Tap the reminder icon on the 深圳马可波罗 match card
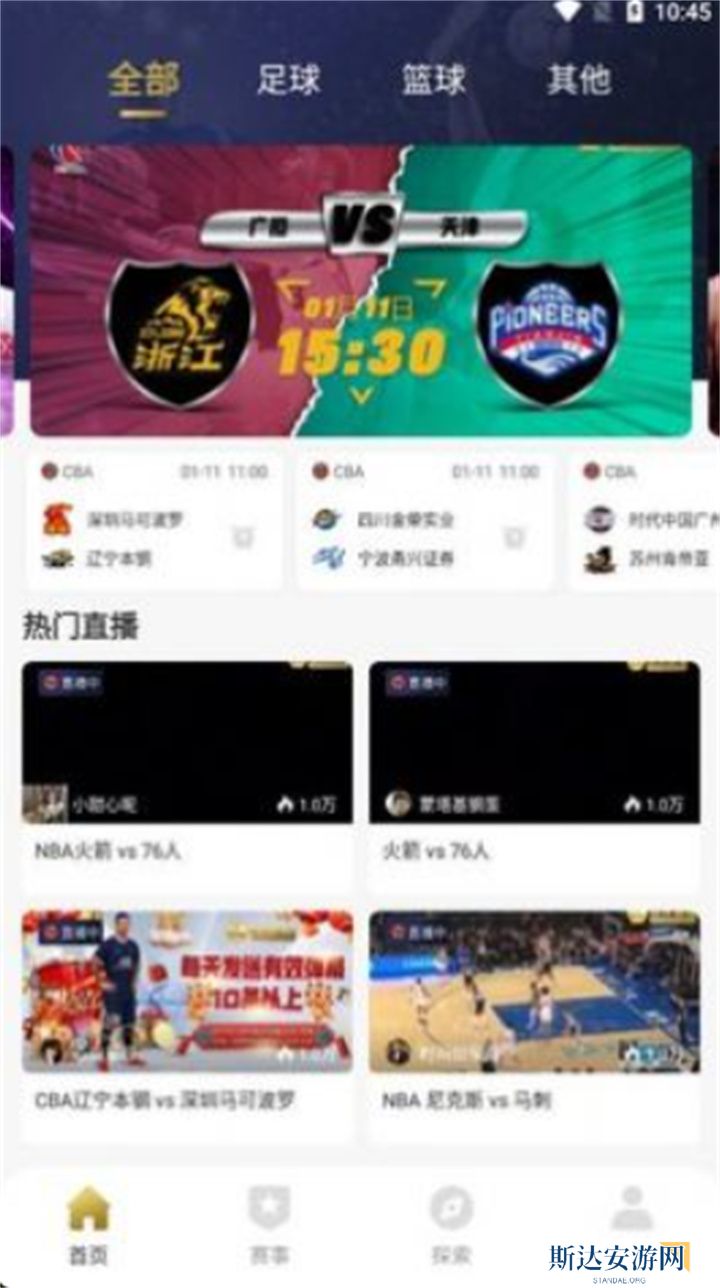Image resolution: width=720 pixels, height=1288 pixels. (243, 538)
